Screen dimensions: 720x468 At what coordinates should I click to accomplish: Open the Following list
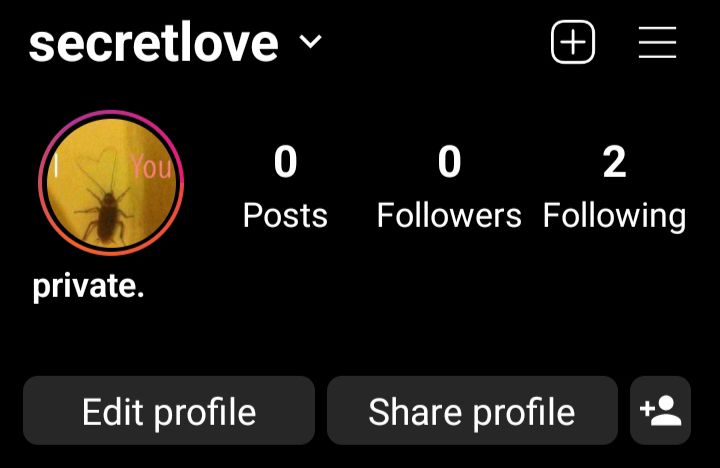(x=614, y=186)
